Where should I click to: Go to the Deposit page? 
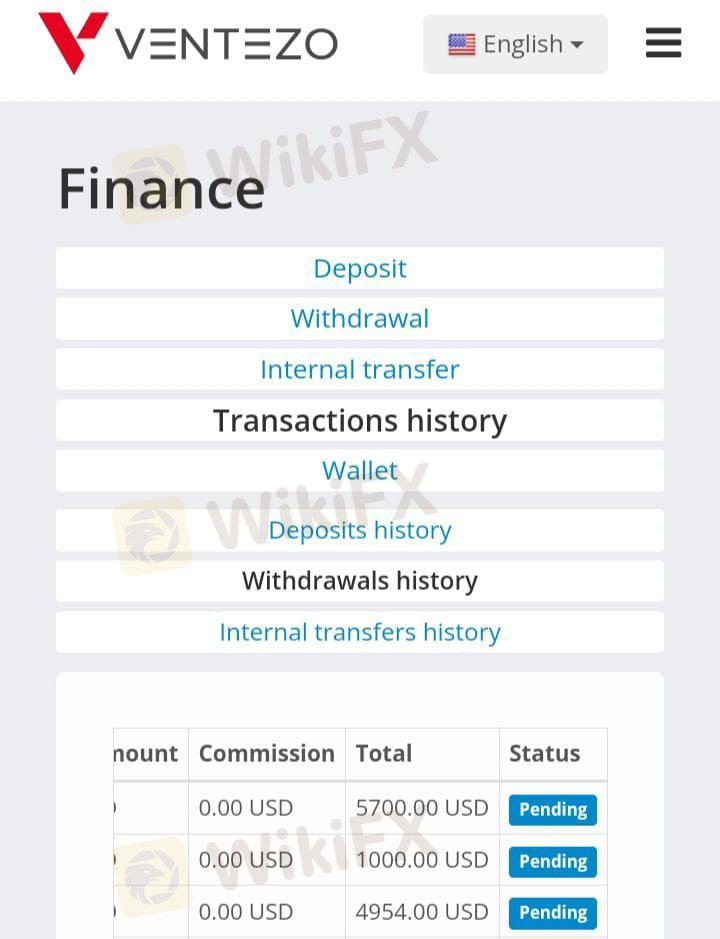(x=360, y=268)
